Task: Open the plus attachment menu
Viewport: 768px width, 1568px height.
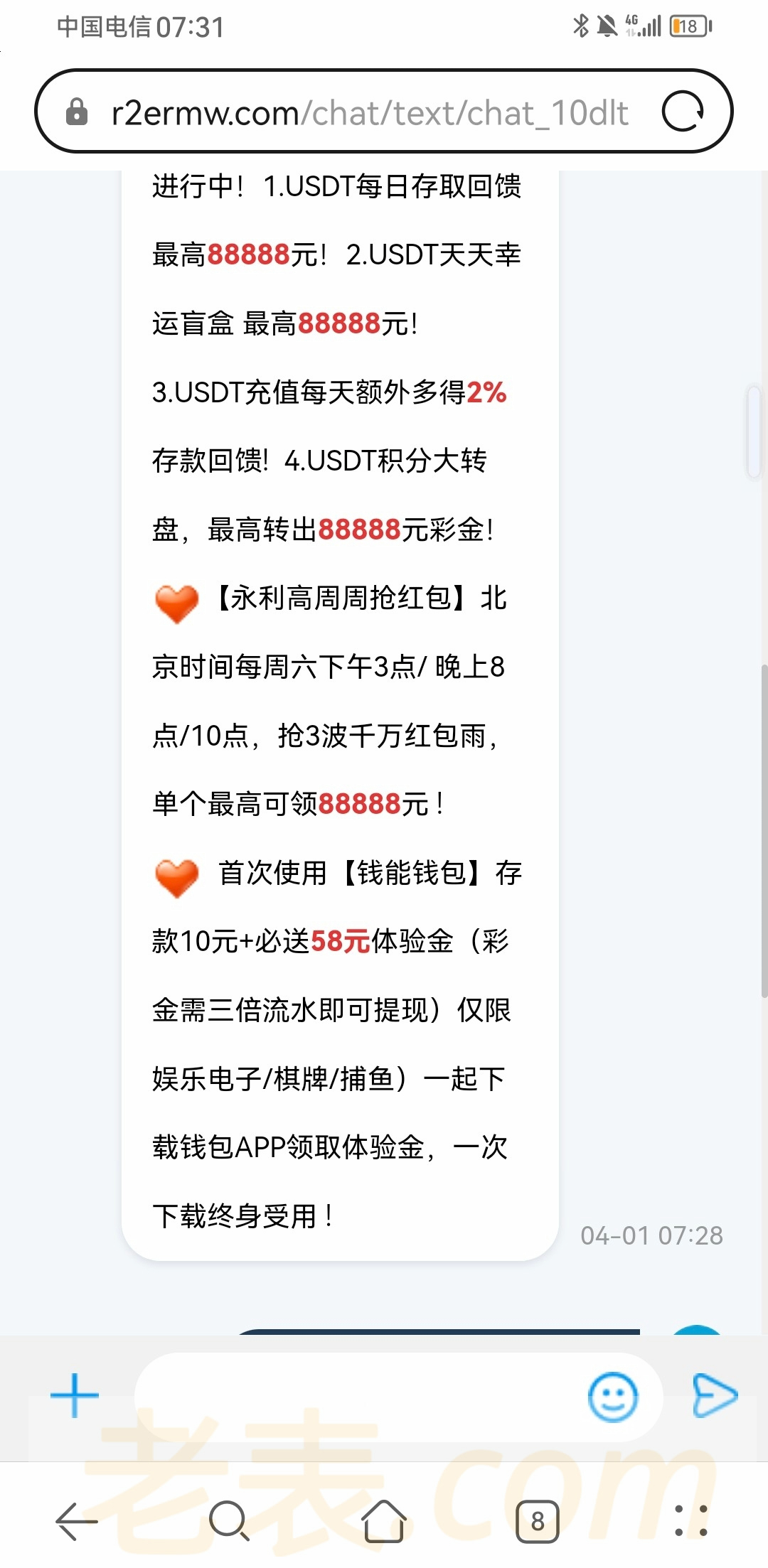Action: click(x=75, y=1395)
